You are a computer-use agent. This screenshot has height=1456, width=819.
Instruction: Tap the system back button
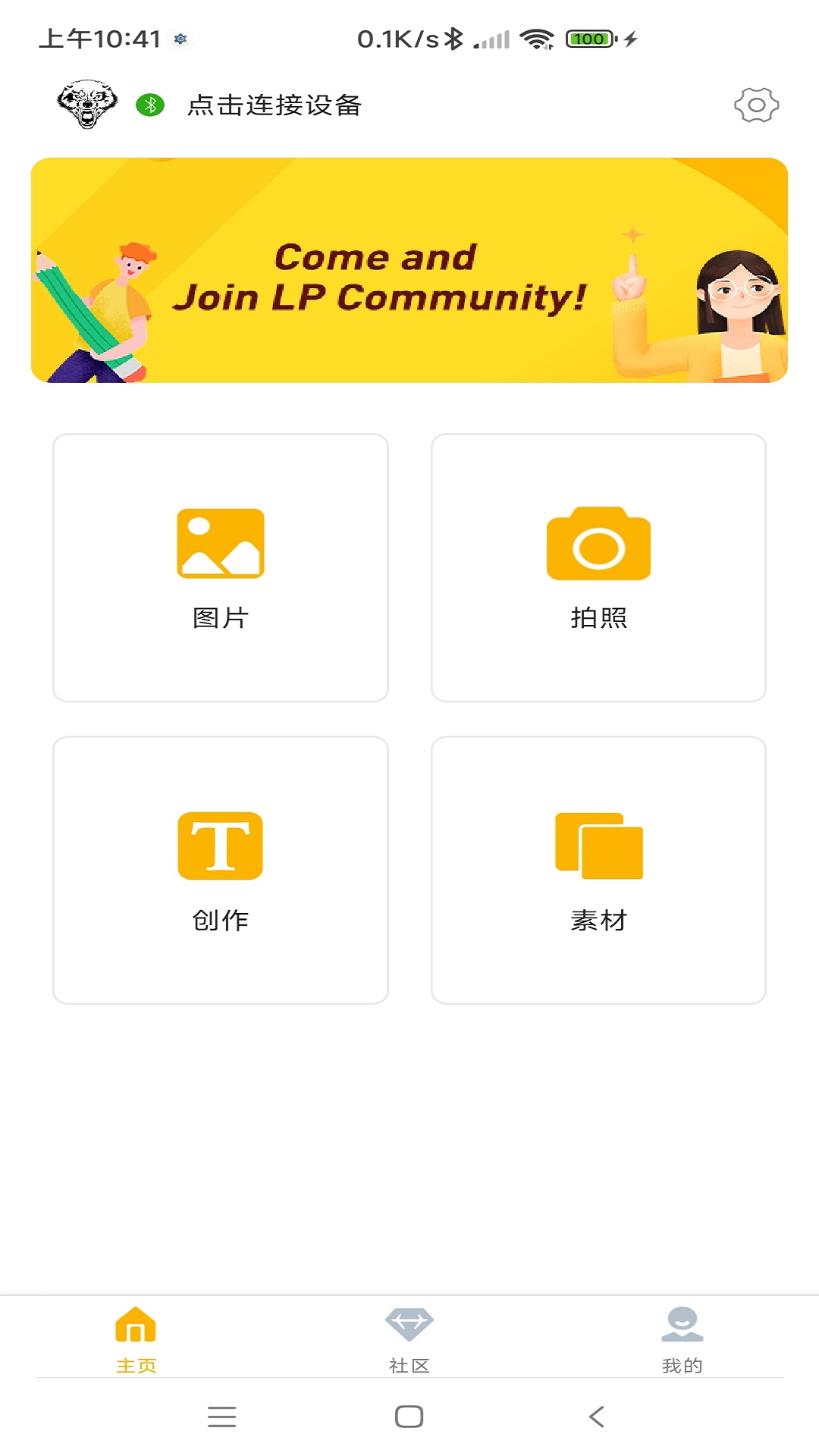(598, 1417)
